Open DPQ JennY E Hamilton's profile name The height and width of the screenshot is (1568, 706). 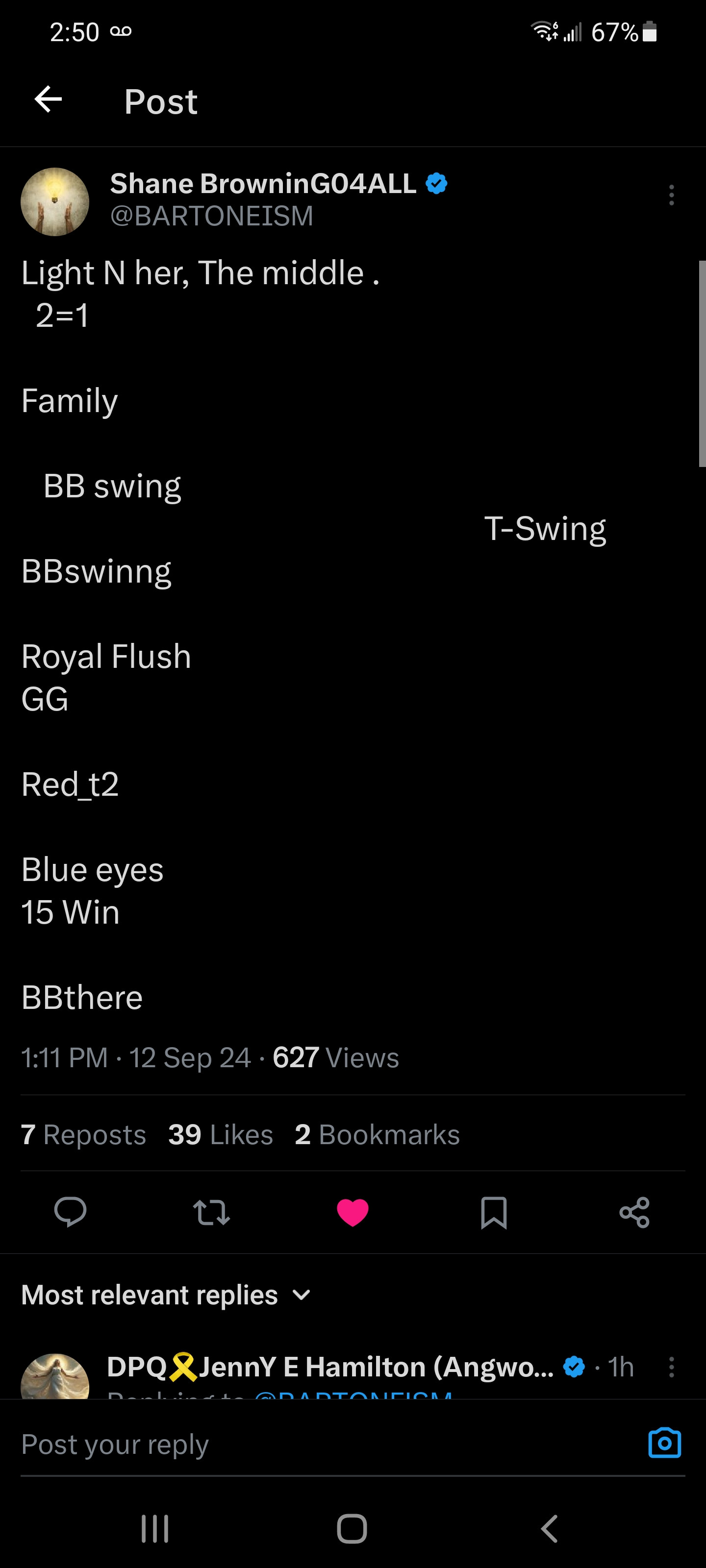[x=329, y=1367]
